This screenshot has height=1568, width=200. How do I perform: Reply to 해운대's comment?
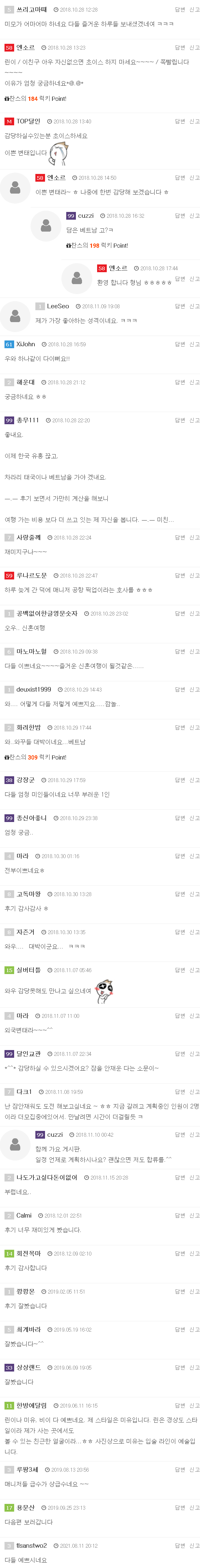179,382
